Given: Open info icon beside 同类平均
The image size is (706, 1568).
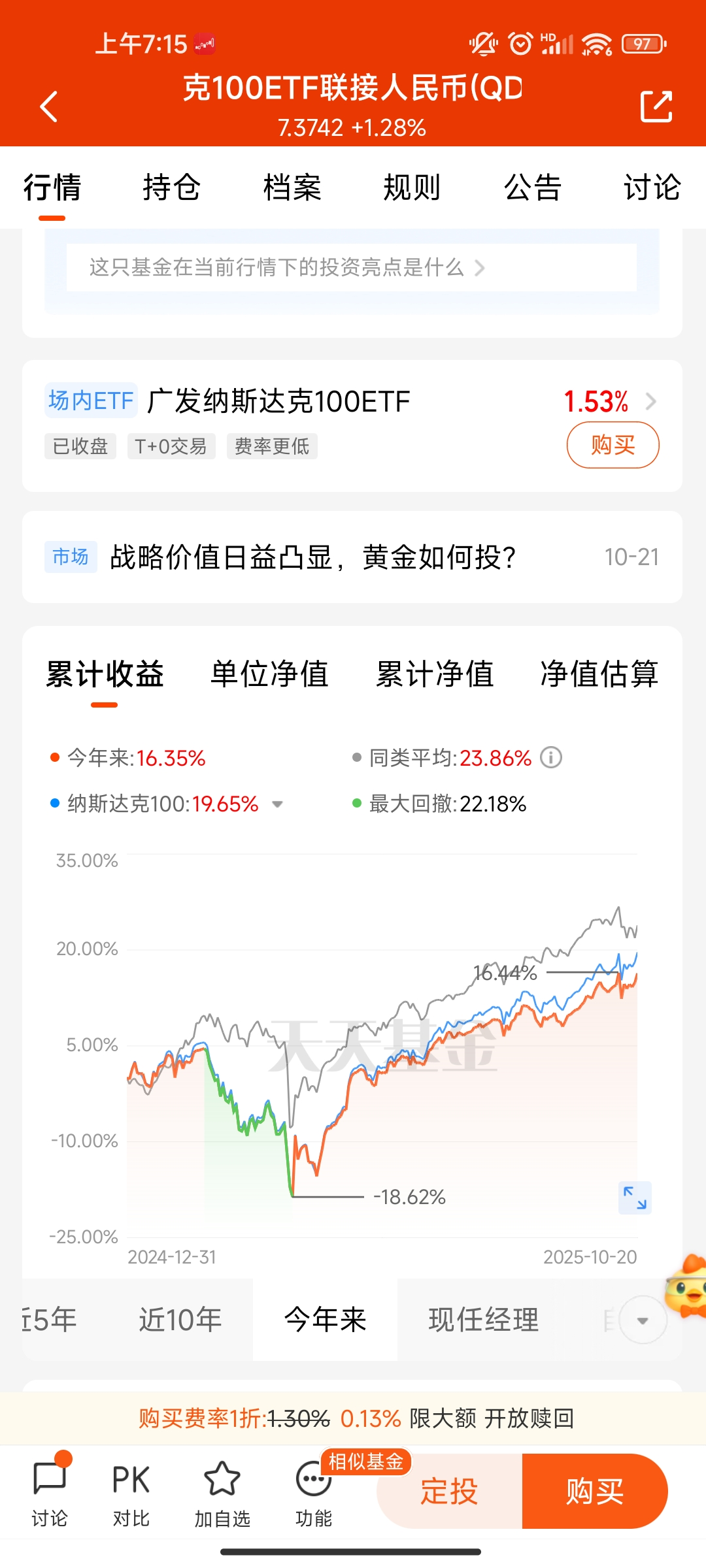Looking at the screenshot, I should [551, 758].
